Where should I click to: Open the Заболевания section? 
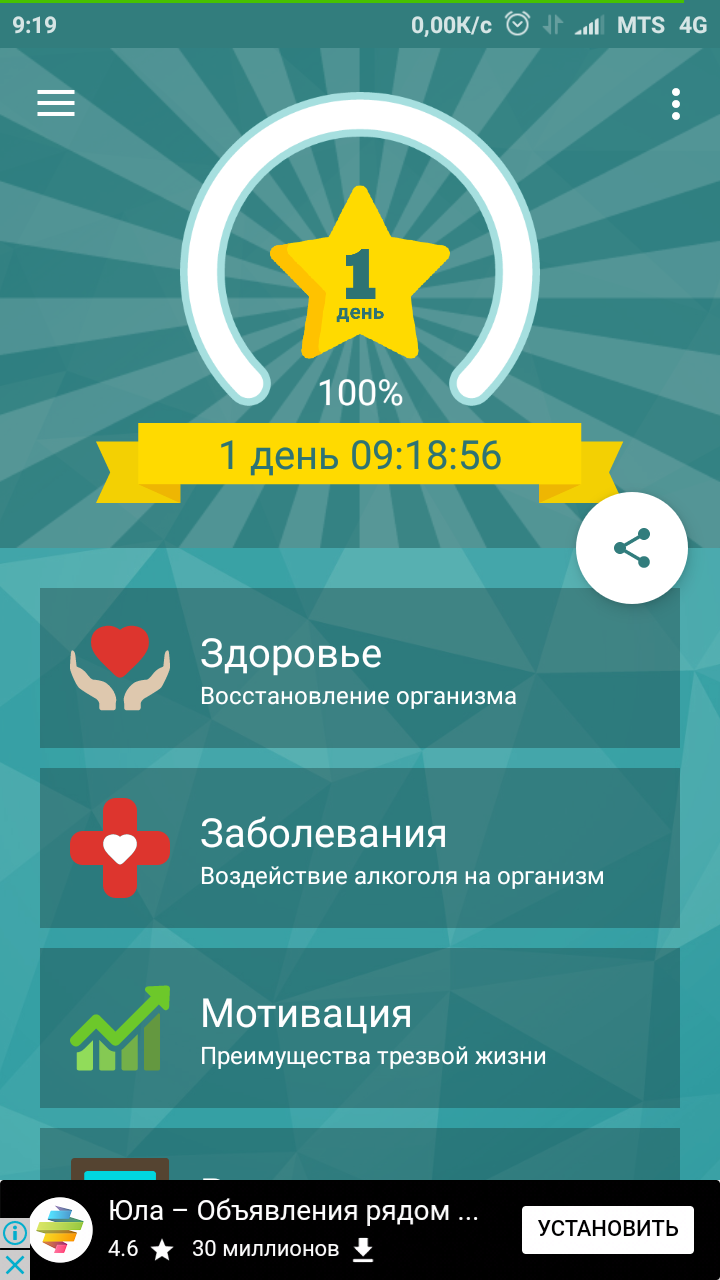(360, 848)
